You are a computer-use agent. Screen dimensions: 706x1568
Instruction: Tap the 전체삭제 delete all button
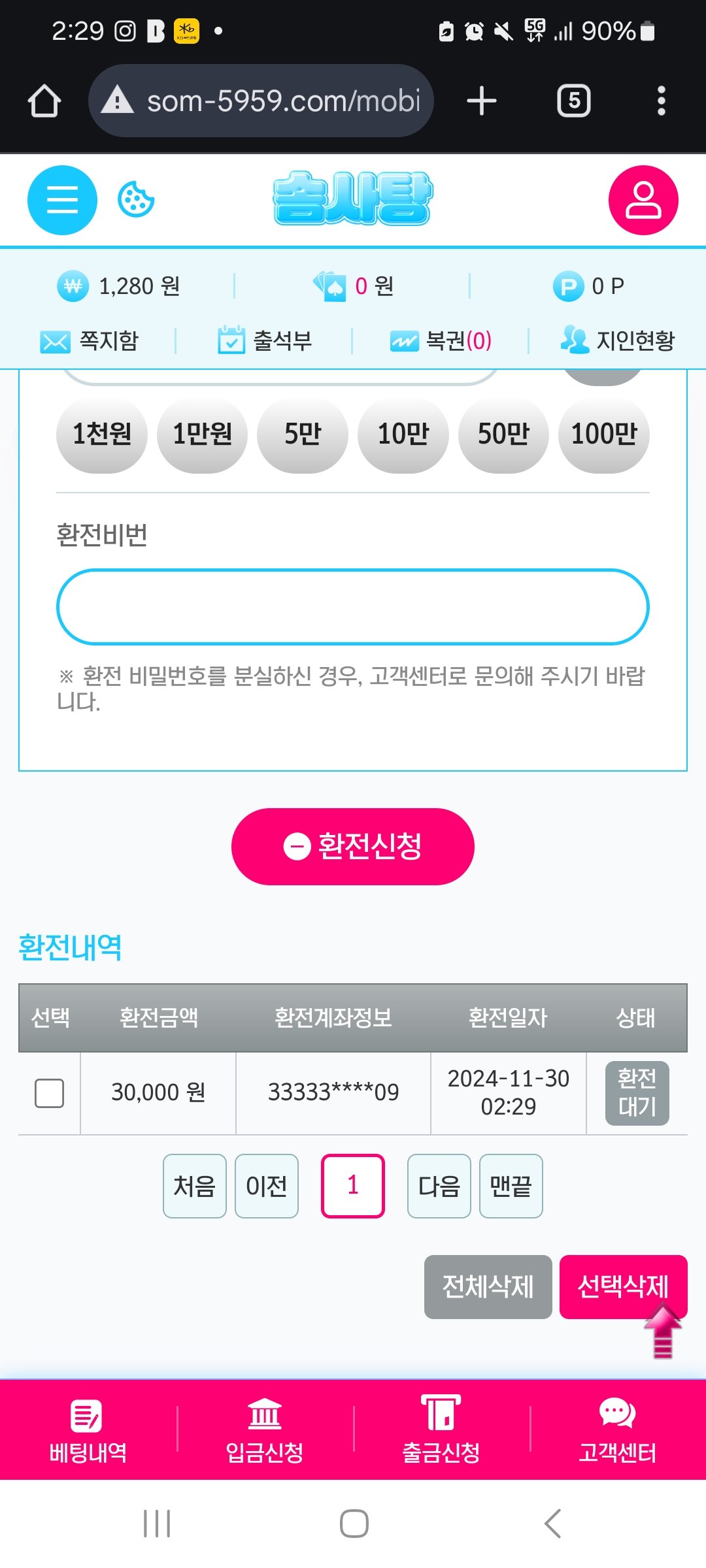coord(488,1286)
